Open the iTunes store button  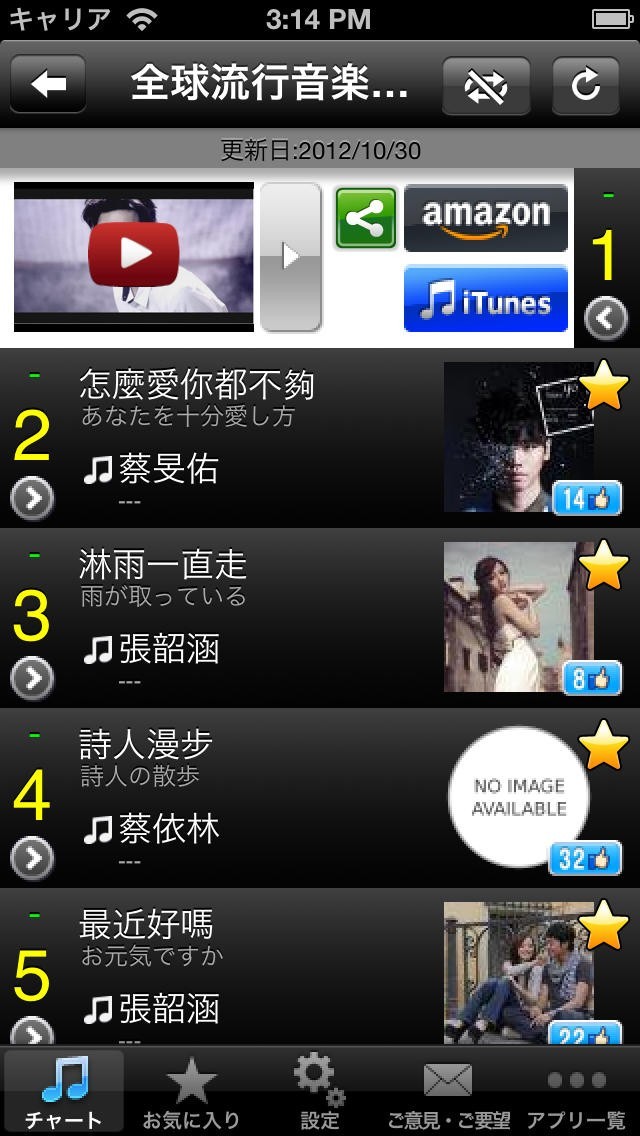[485, 299]
